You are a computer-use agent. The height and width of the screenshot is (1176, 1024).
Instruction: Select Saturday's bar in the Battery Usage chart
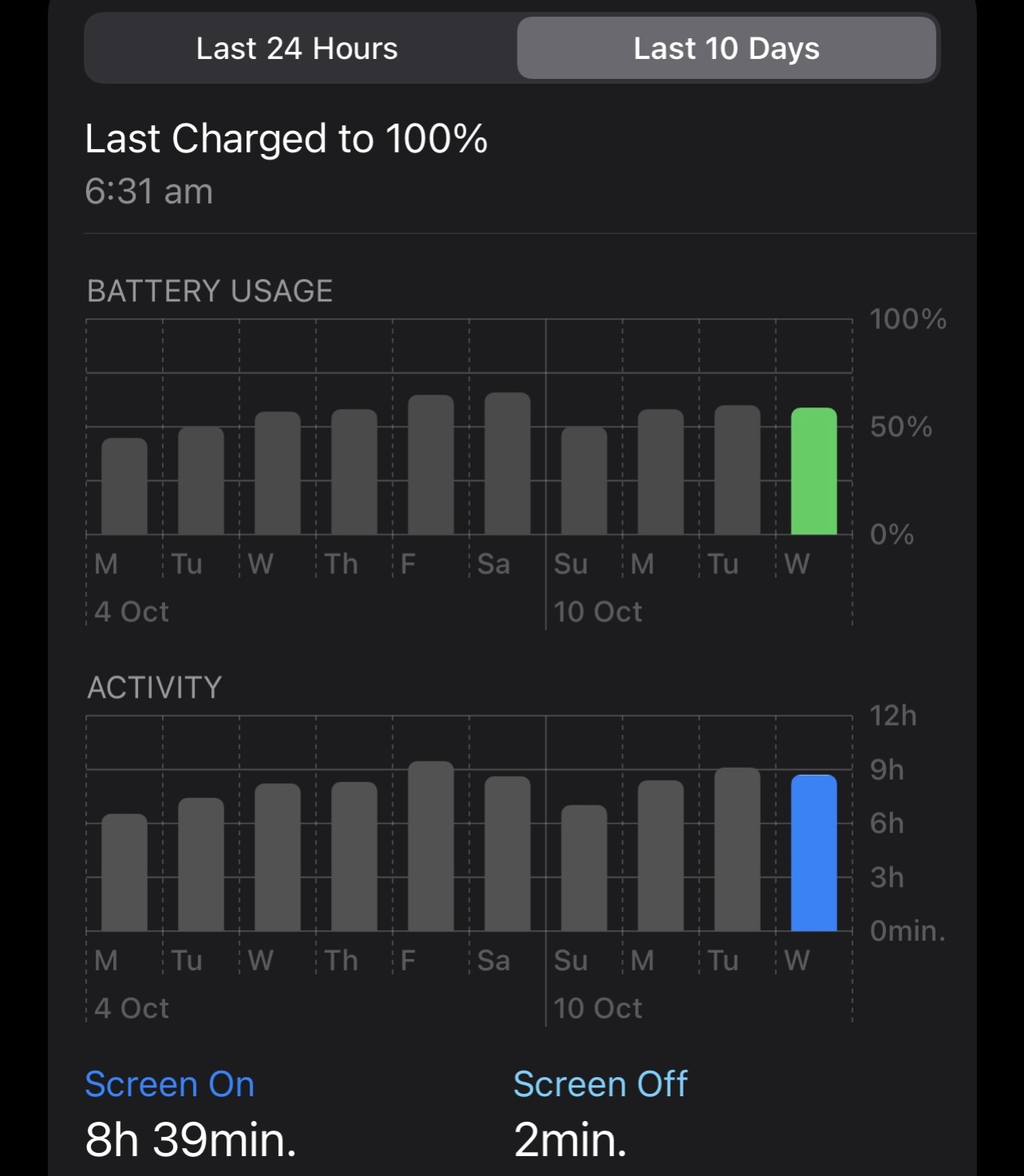click(x=507, y=464)
